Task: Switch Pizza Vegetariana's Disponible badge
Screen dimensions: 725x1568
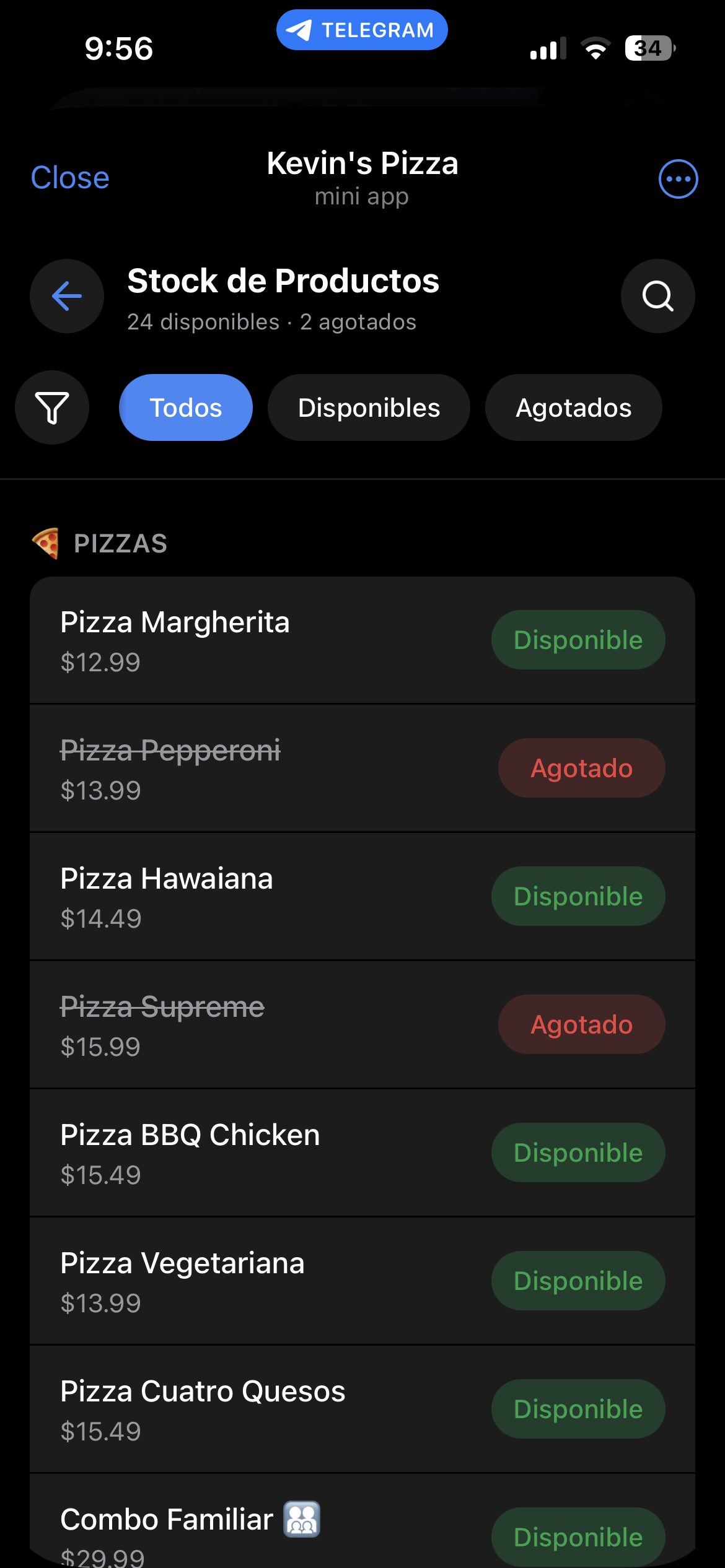Action: (578, 1281)
